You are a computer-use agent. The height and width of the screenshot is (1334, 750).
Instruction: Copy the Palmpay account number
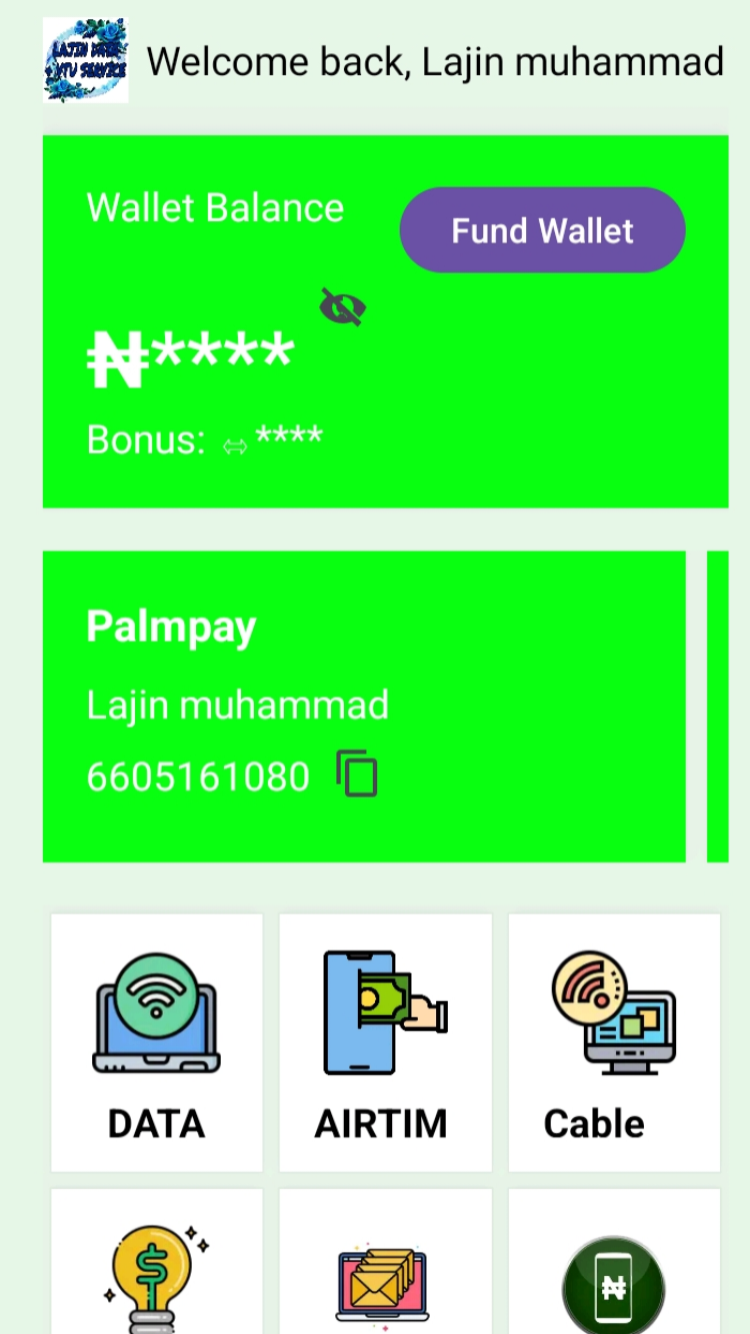357,775
